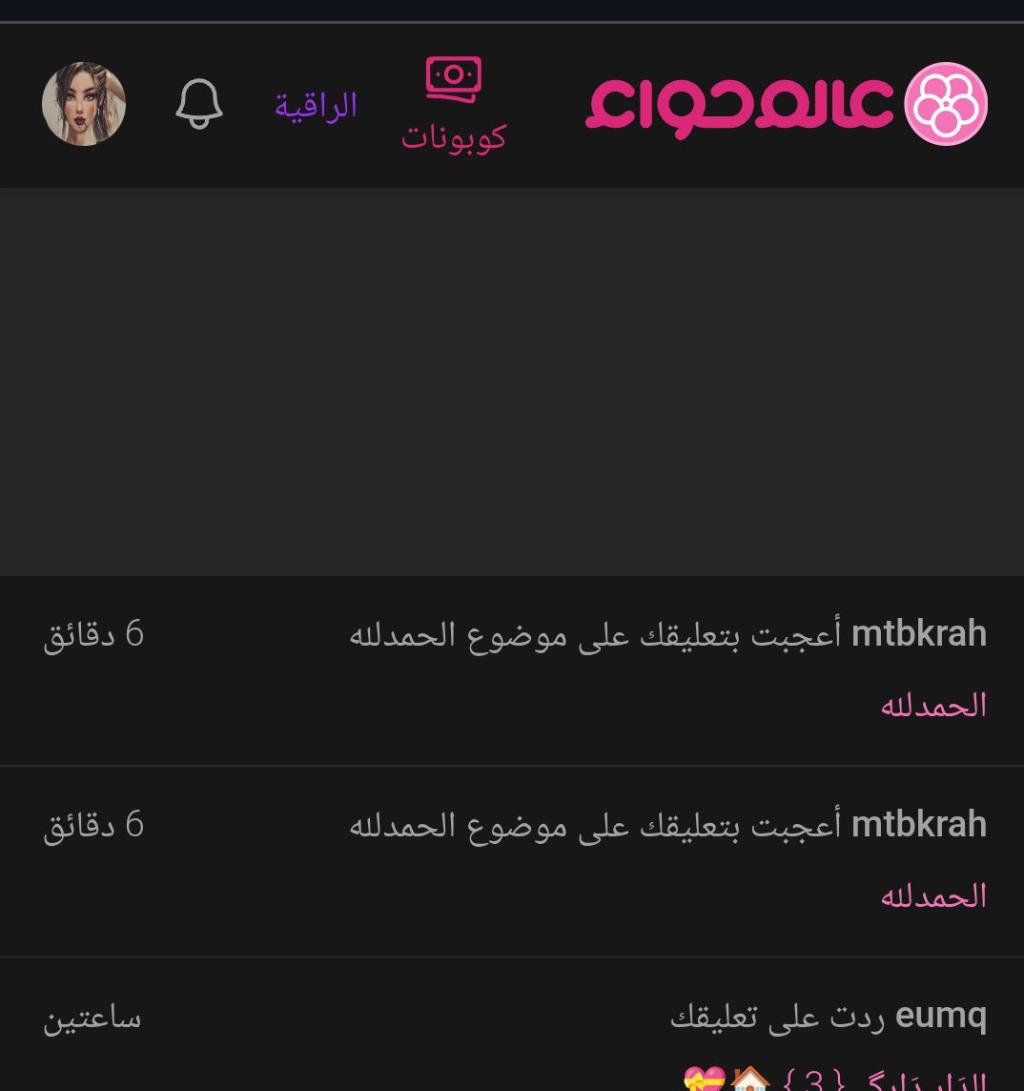Open the الراقية link in header

coord(316,105)
